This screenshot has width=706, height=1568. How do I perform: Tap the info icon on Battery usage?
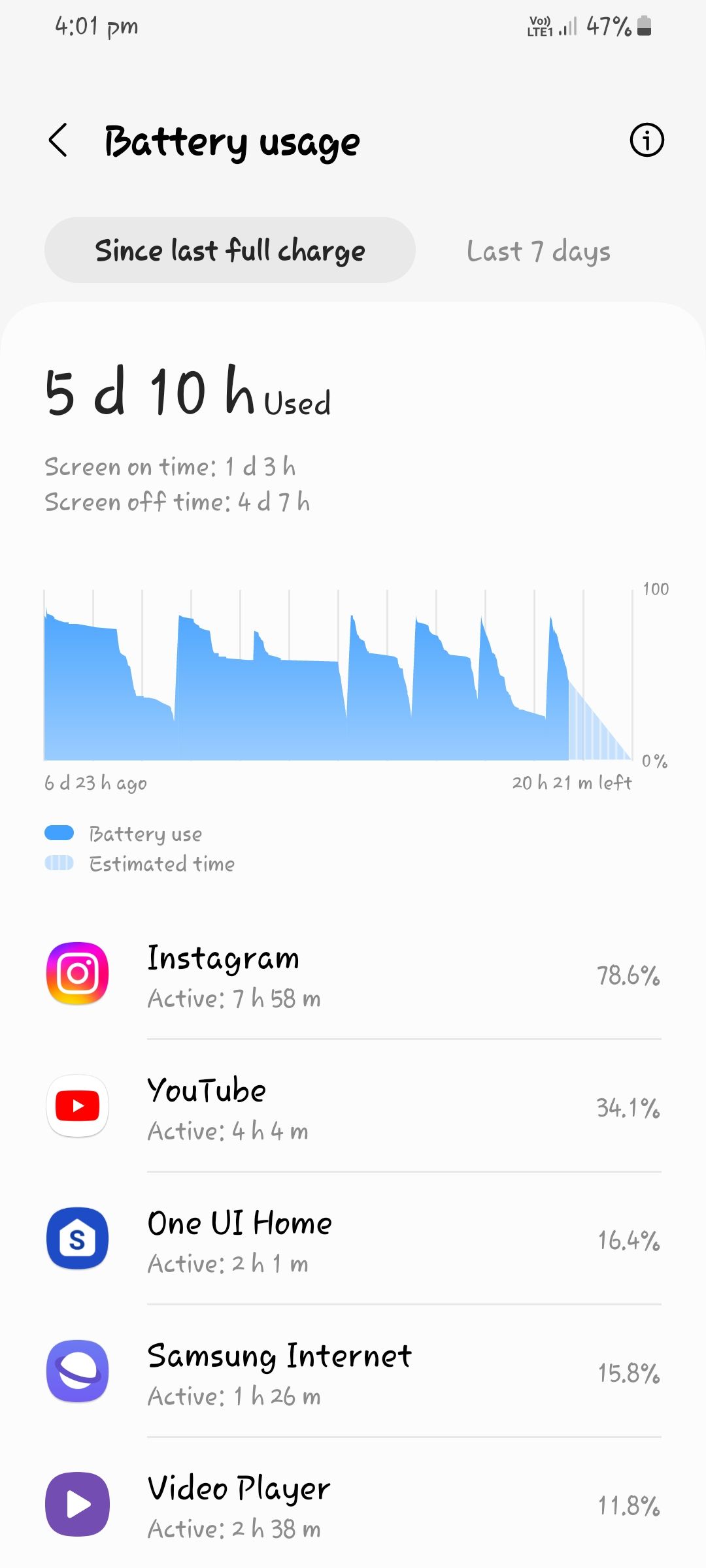647,140
